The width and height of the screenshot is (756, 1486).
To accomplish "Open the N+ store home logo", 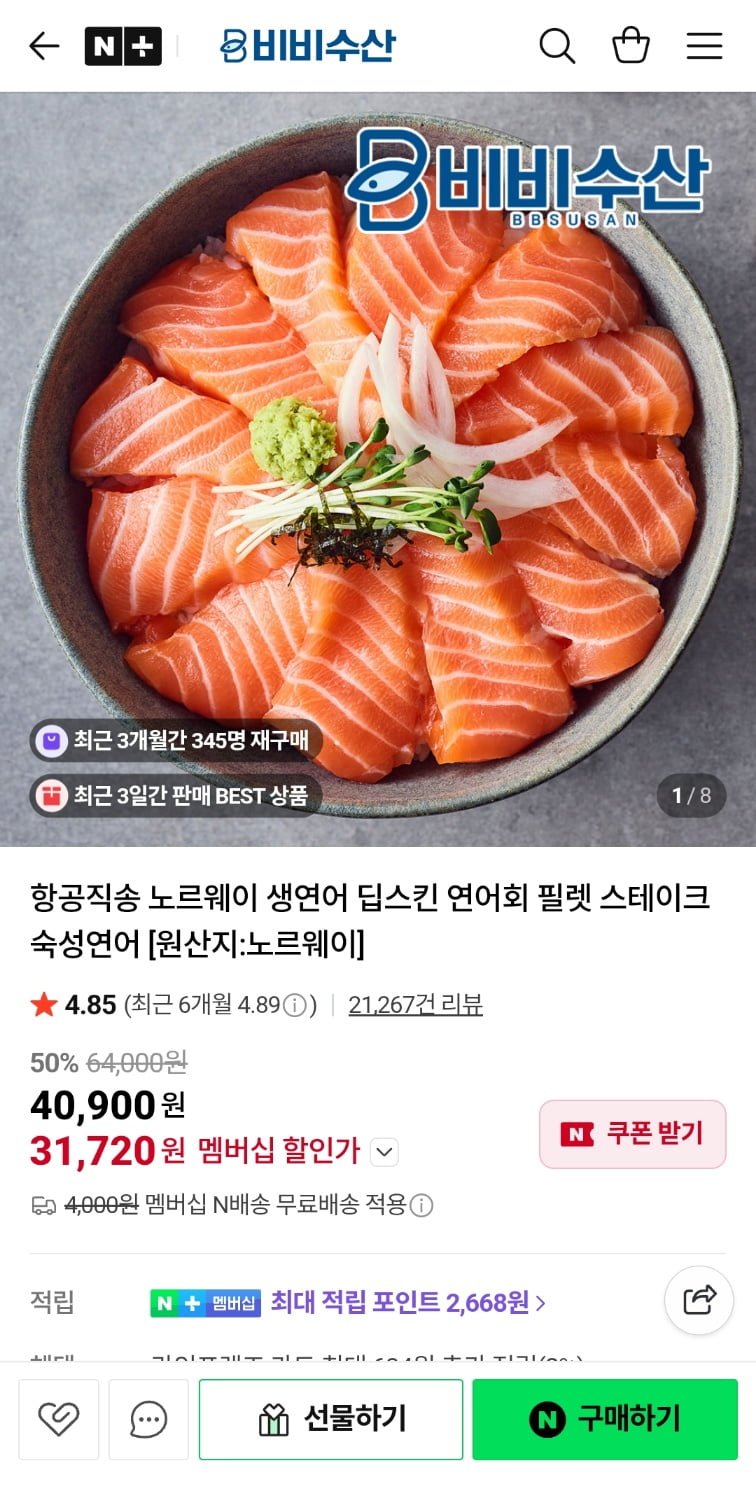I will [x=123, y=46].
